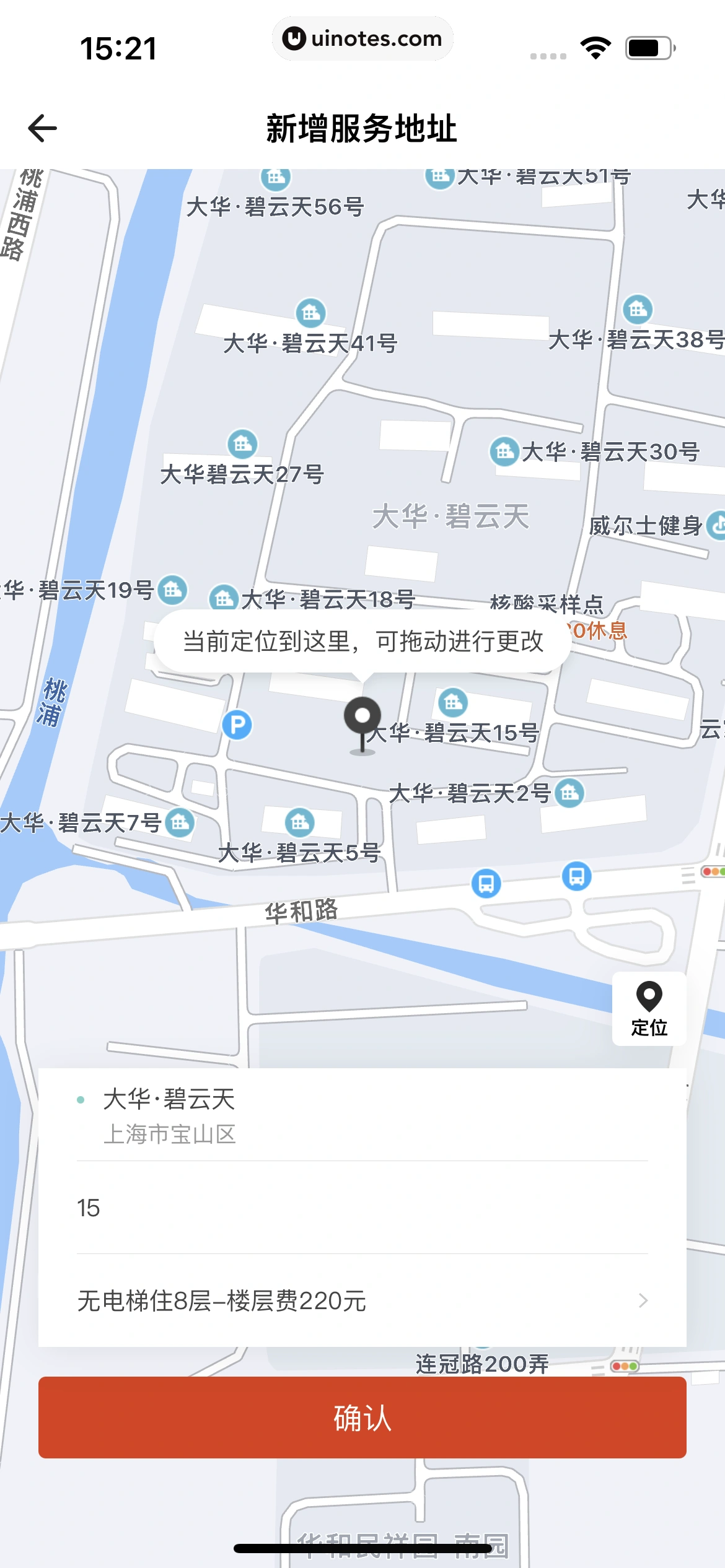
Task: Select the 大华·碧云天2号 building icon
Action: [x=569, y=791]
